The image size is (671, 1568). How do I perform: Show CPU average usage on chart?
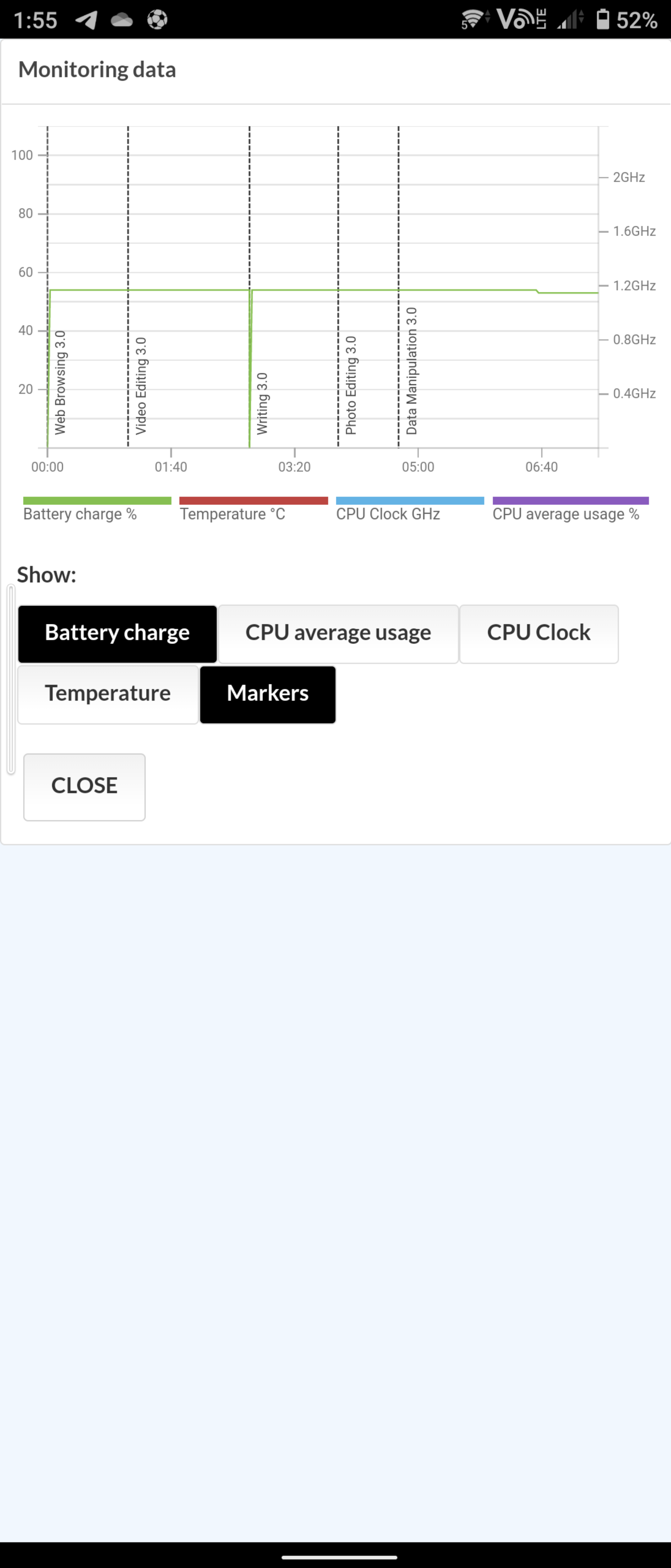(x=338, y=633)
